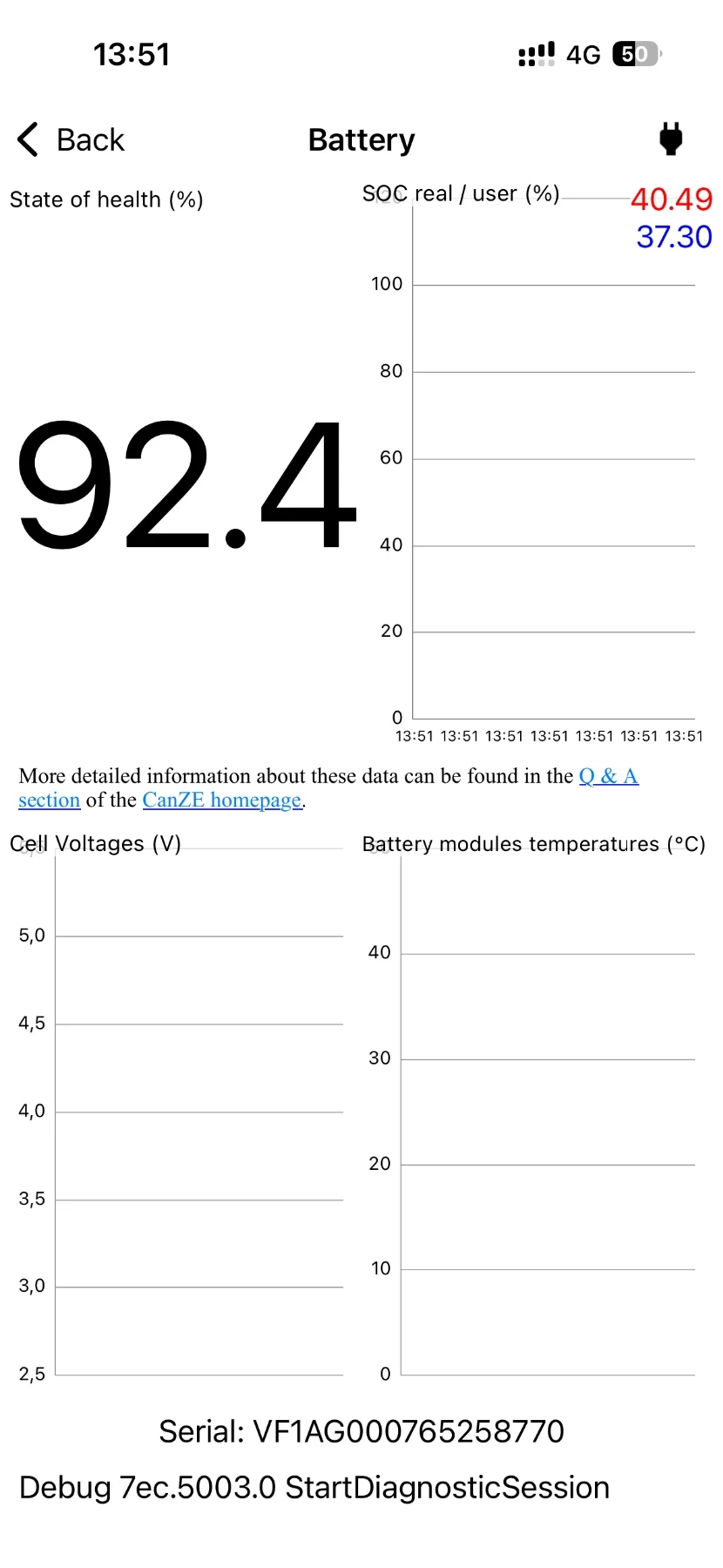The image size is (723, 1568).
Task: Tap the plug icon in the top bar
Action: [x=671, y=139]
